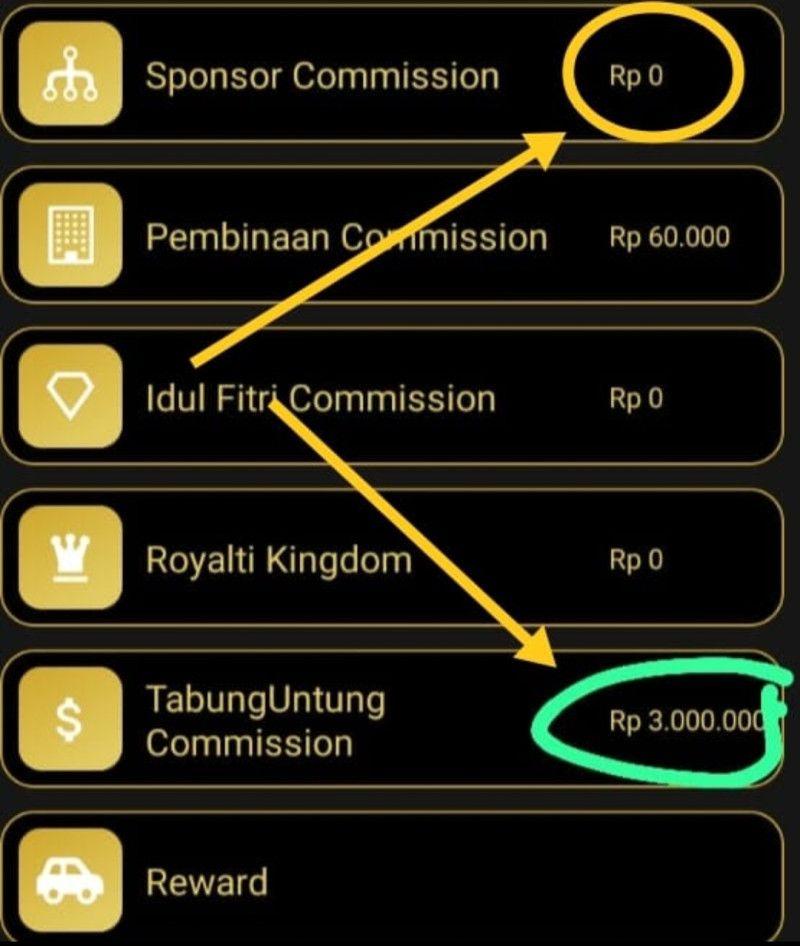Open the Reward row
The width and height of the screenshot is (800, 946).
click(207, 882)
